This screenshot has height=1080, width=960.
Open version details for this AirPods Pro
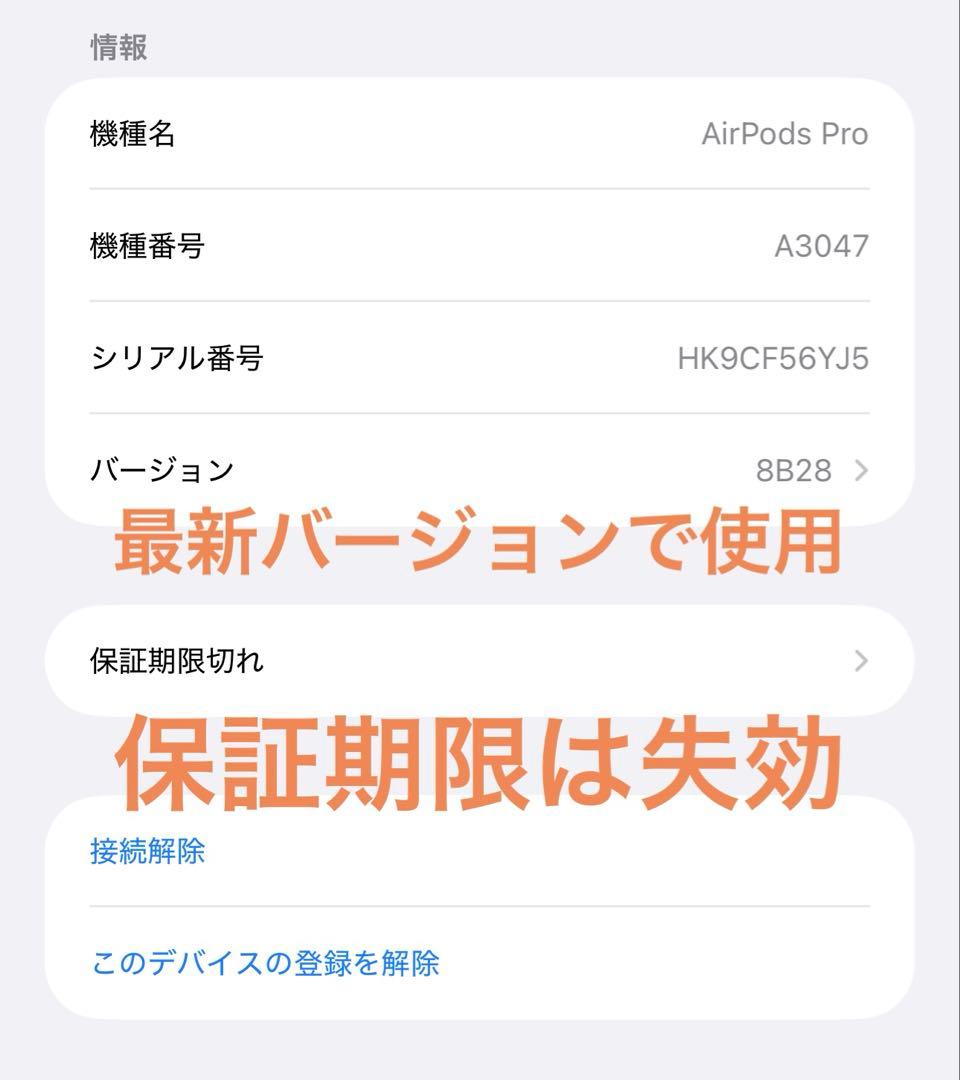click(861, 472)
